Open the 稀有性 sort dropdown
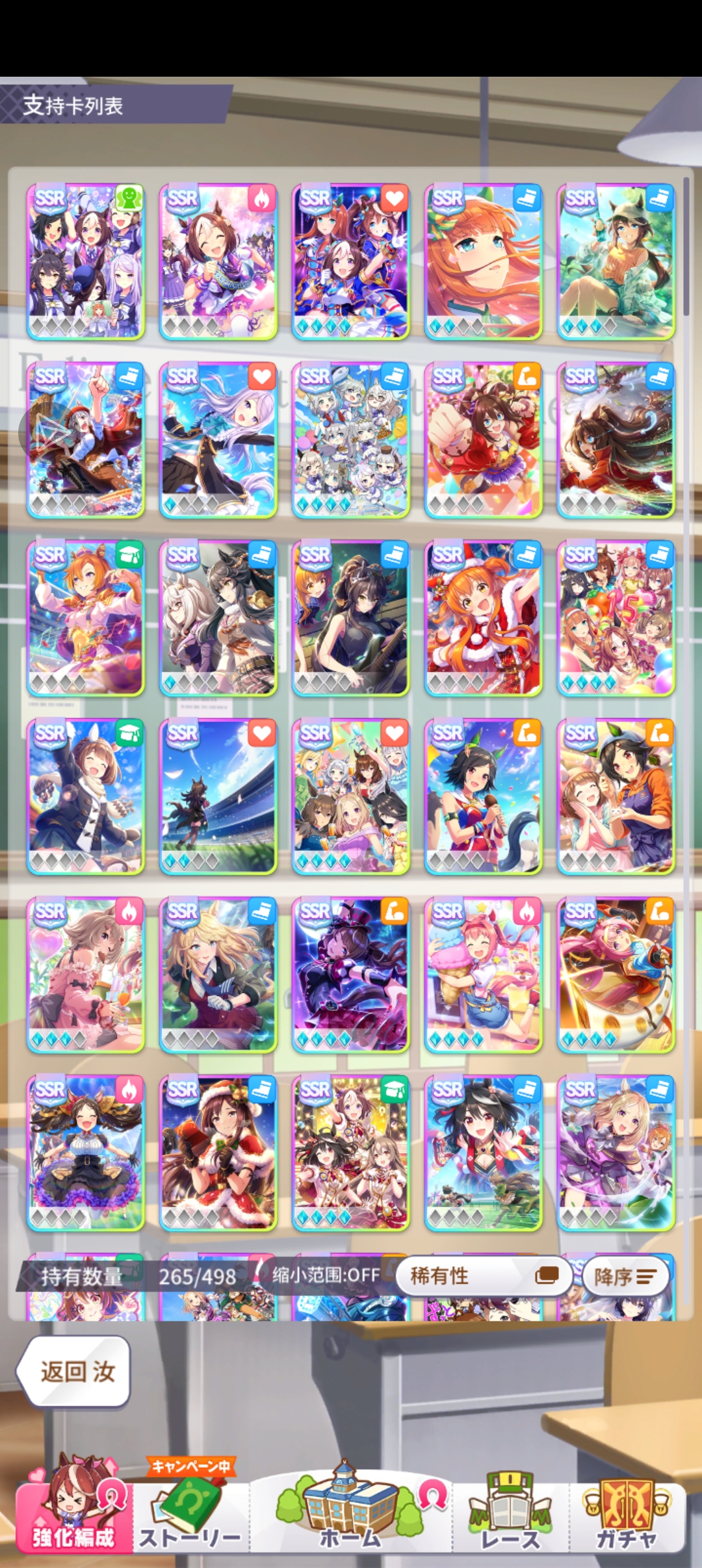The height and width of the screenshot is (1568, 702). [x=484, y=1275]
